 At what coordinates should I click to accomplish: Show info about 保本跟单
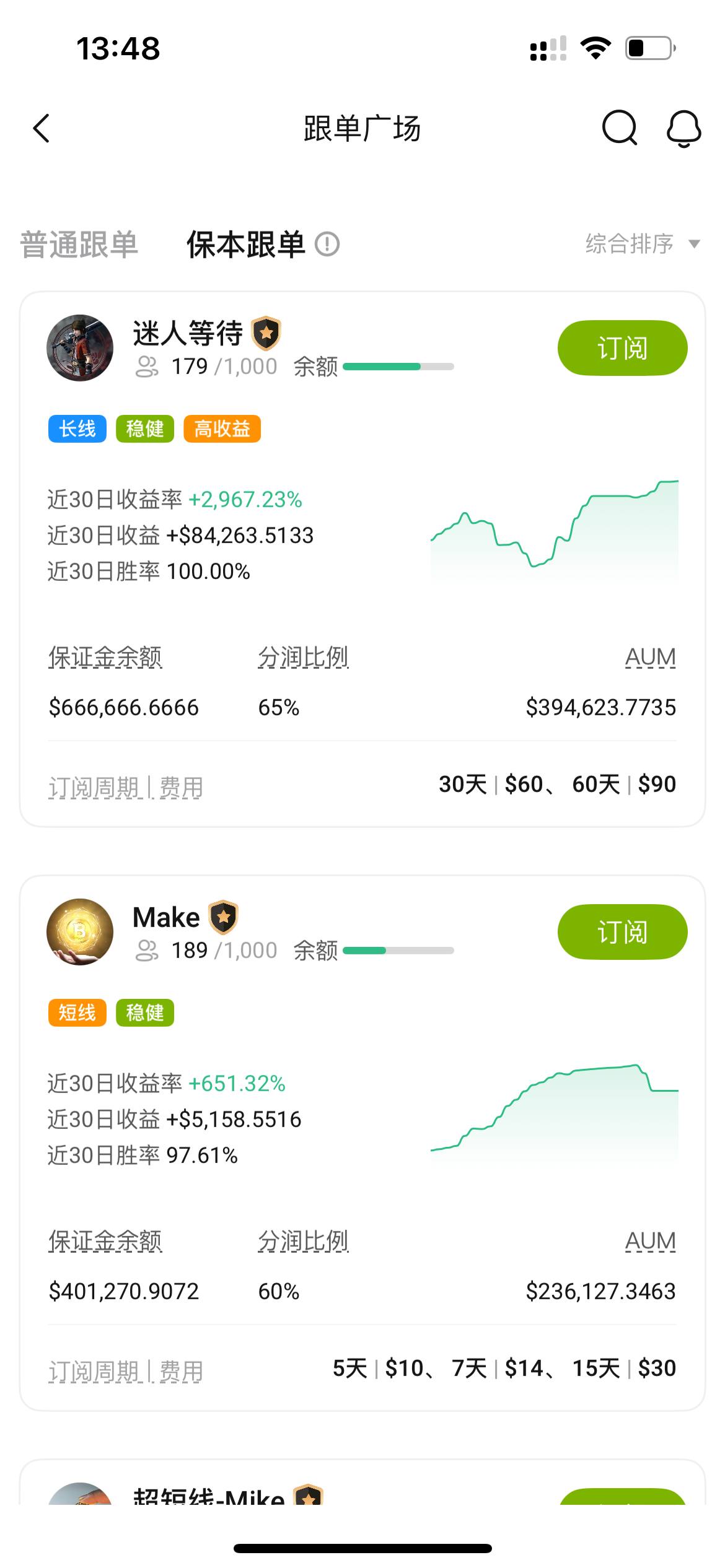coord(327,244)
